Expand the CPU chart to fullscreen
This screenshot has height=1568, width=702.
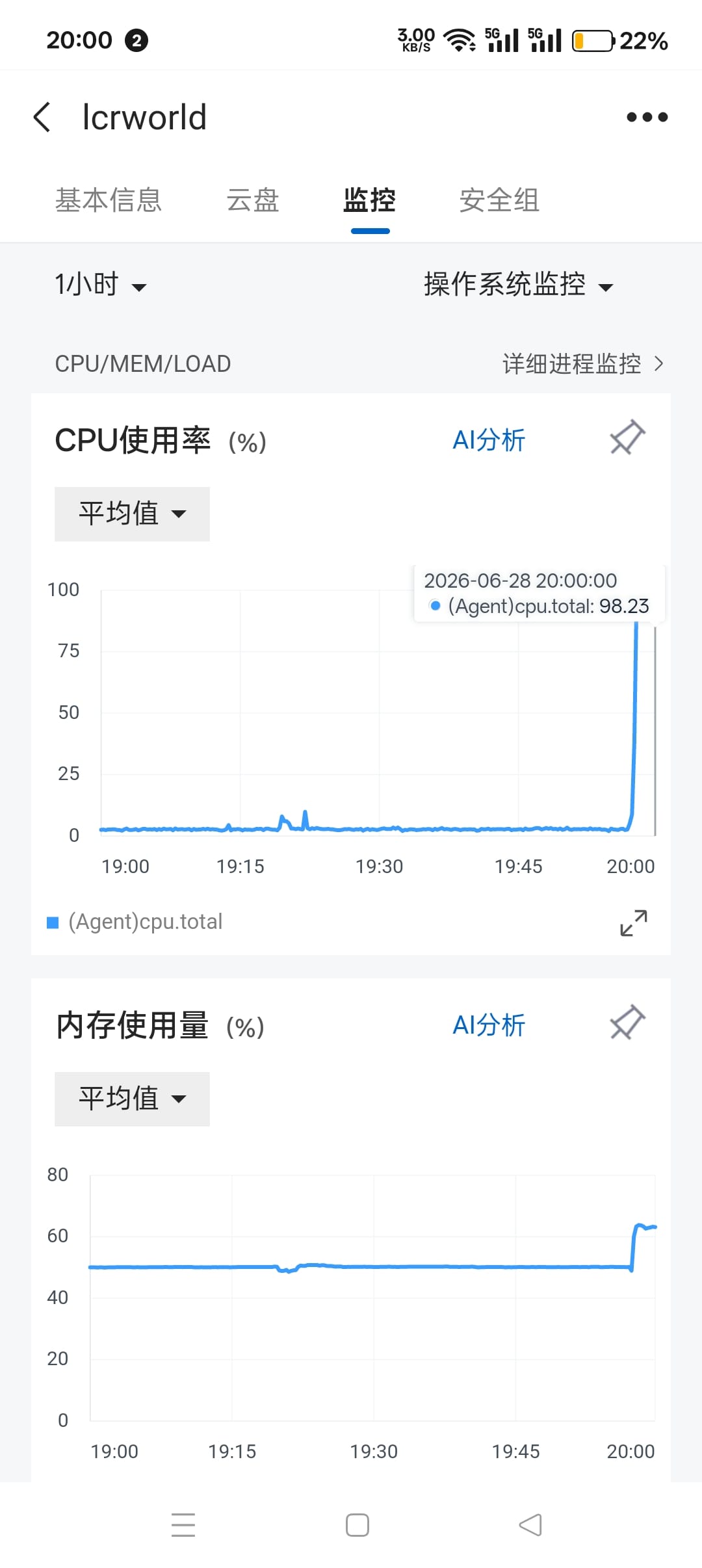[634, 922]
